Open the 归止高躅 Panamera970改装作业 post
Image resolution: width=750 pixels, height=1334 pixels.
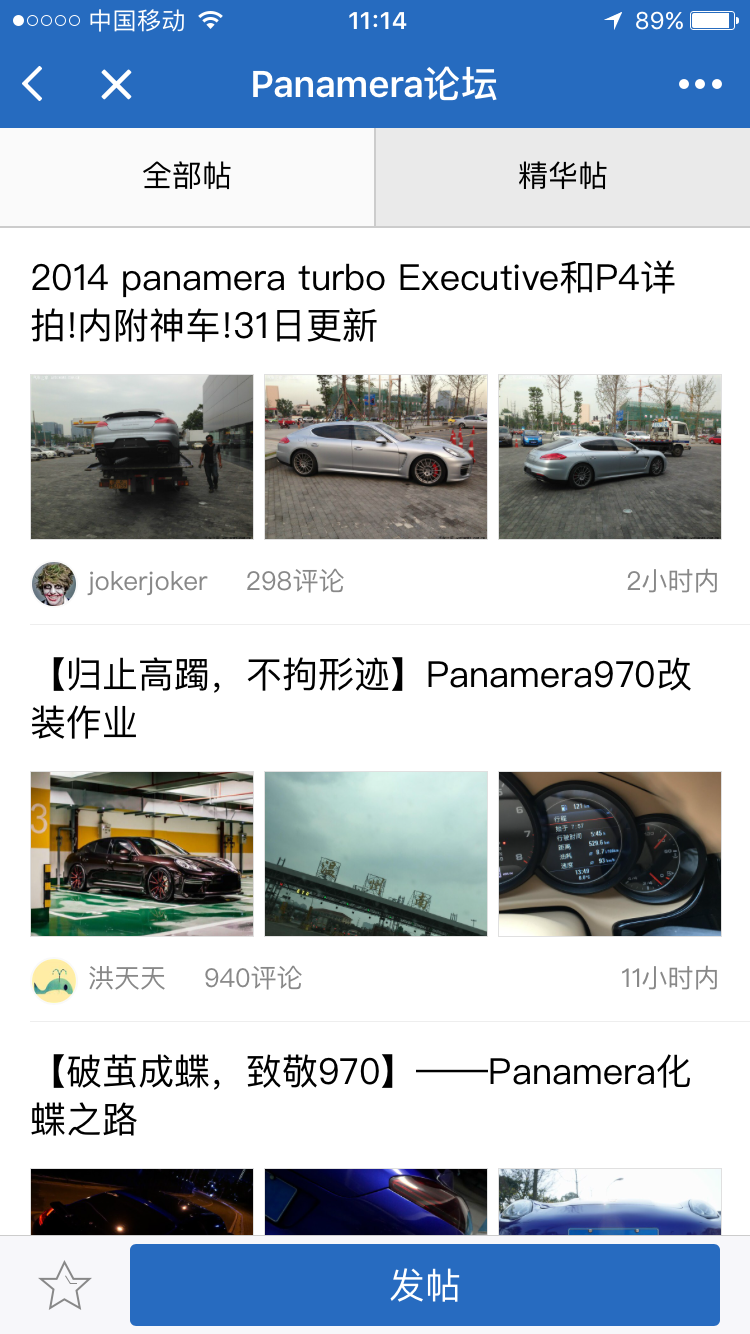pyautogui.click(x=360, y=699)
